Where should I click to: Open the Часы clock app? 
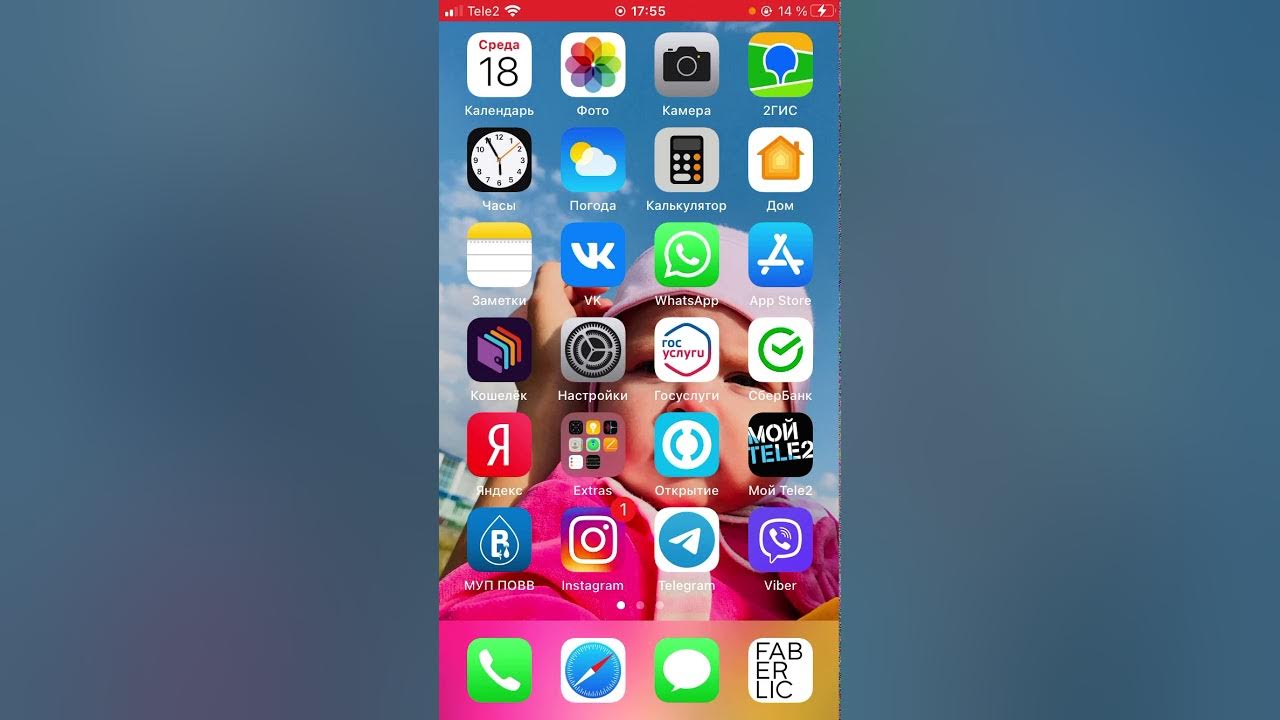[499, 160]
